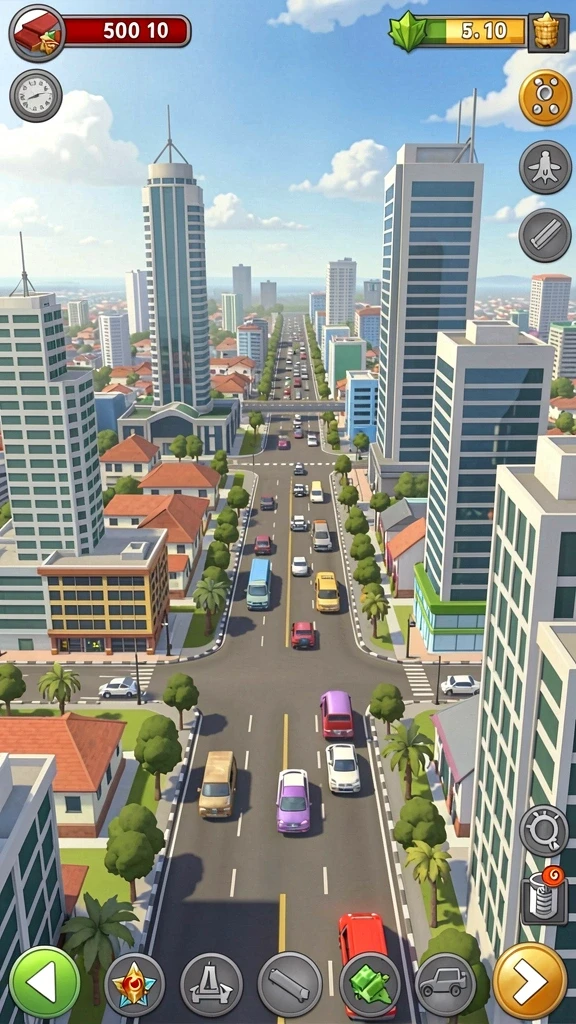Select the steel beam build tool
576x1024 pixels.
pyautogui.click(x=290, y=984)
